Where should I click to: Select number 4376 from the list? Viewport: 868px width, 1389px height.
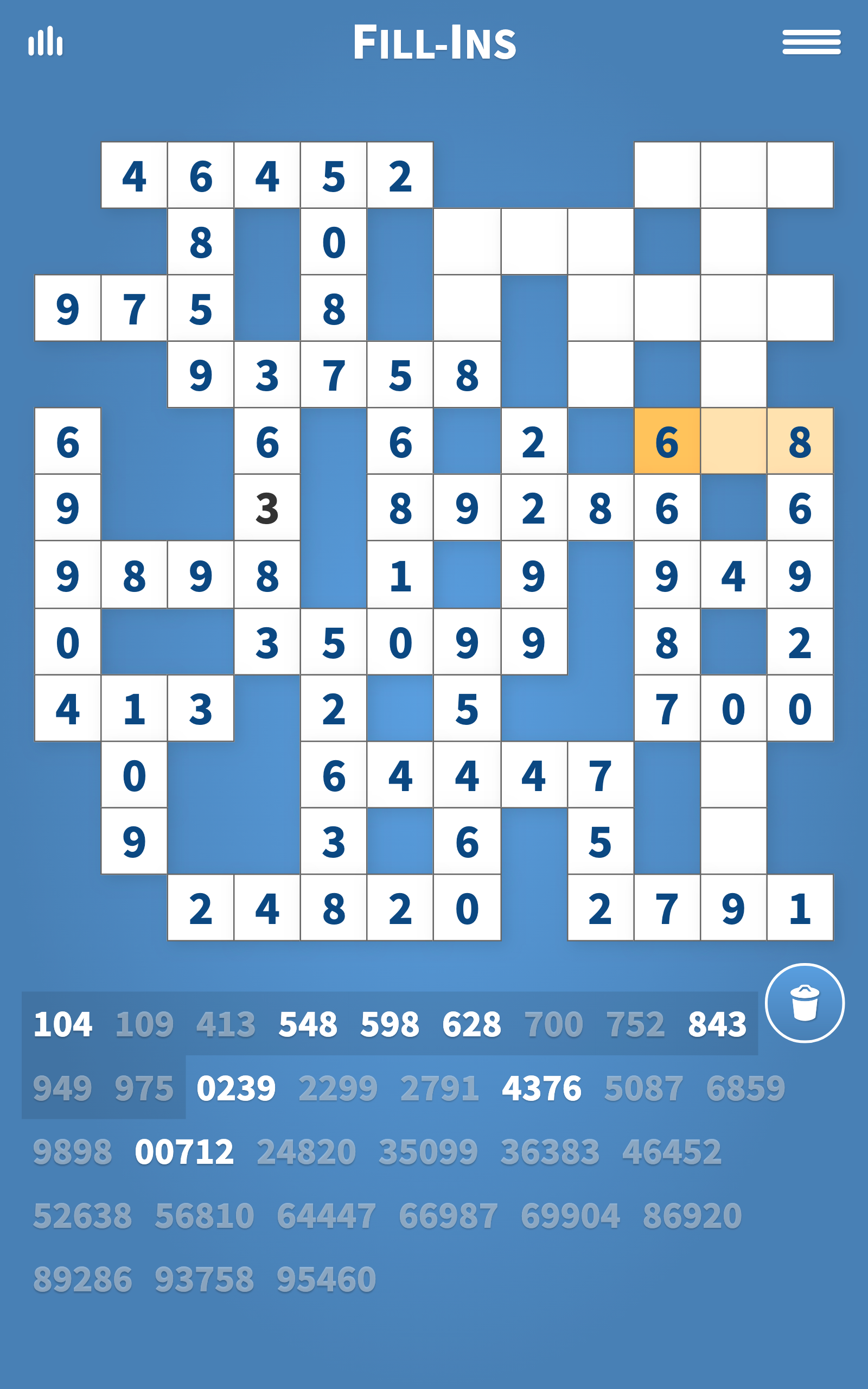click(x=541, y=1088)
